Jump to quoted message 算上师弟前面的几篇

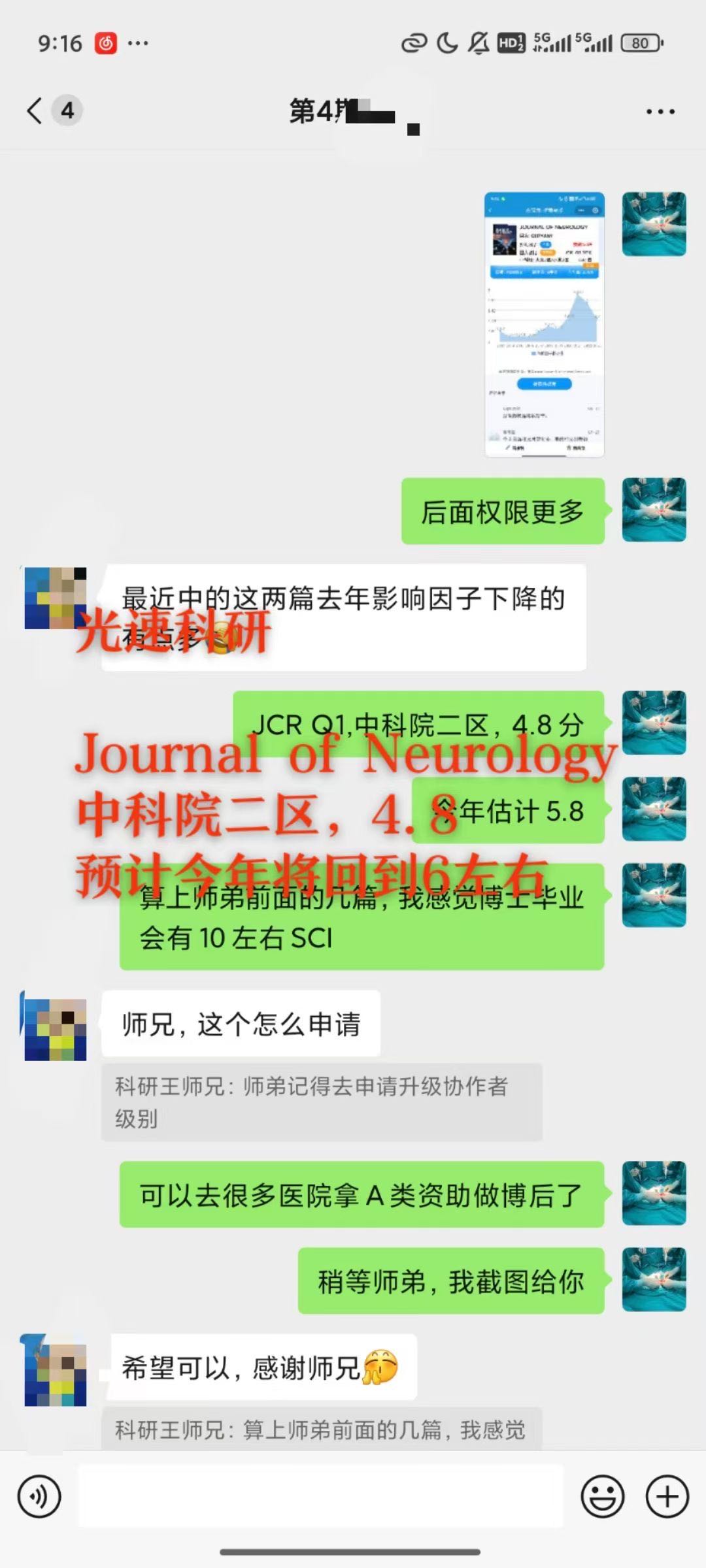coord(321,1430)
